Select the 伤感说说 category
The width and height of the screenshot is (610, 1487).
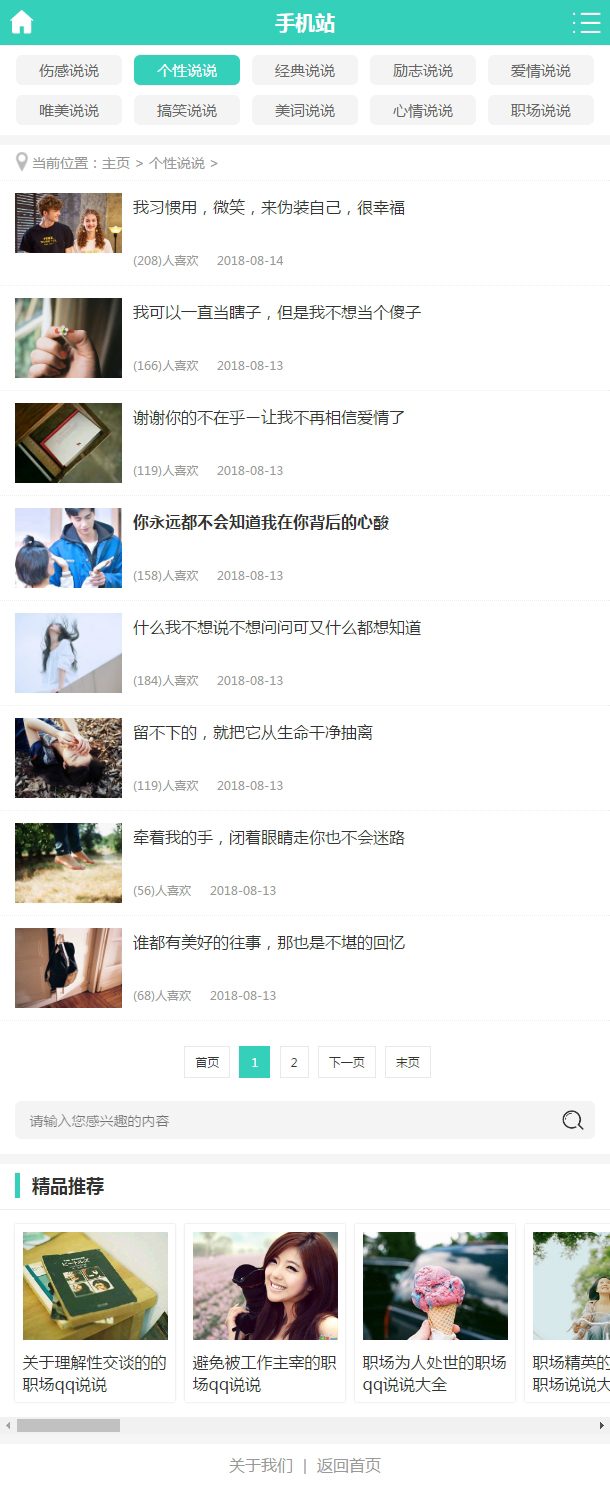coord(69,71)
